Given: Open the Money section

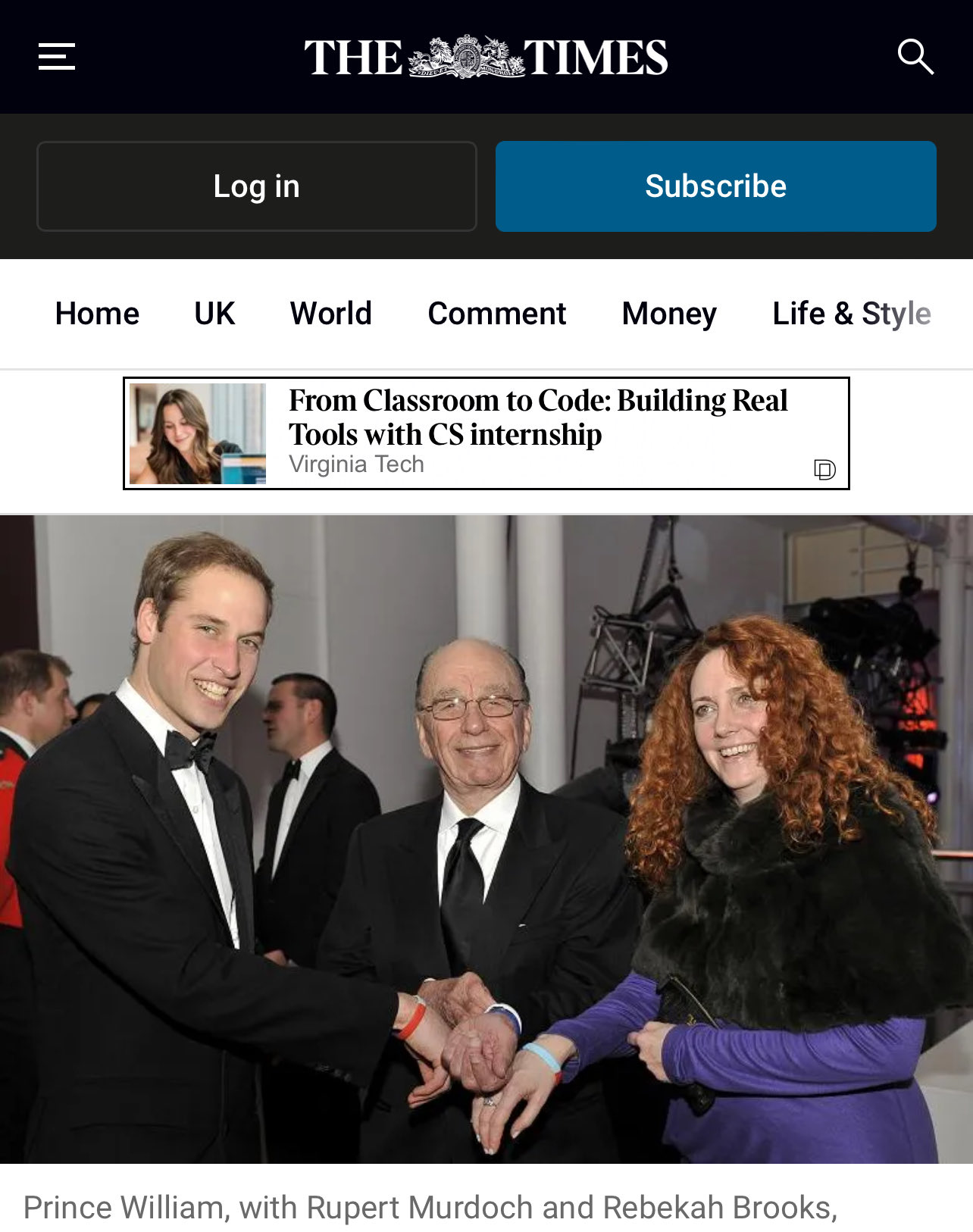Looking at the screenshot, I should click(669, 314).
